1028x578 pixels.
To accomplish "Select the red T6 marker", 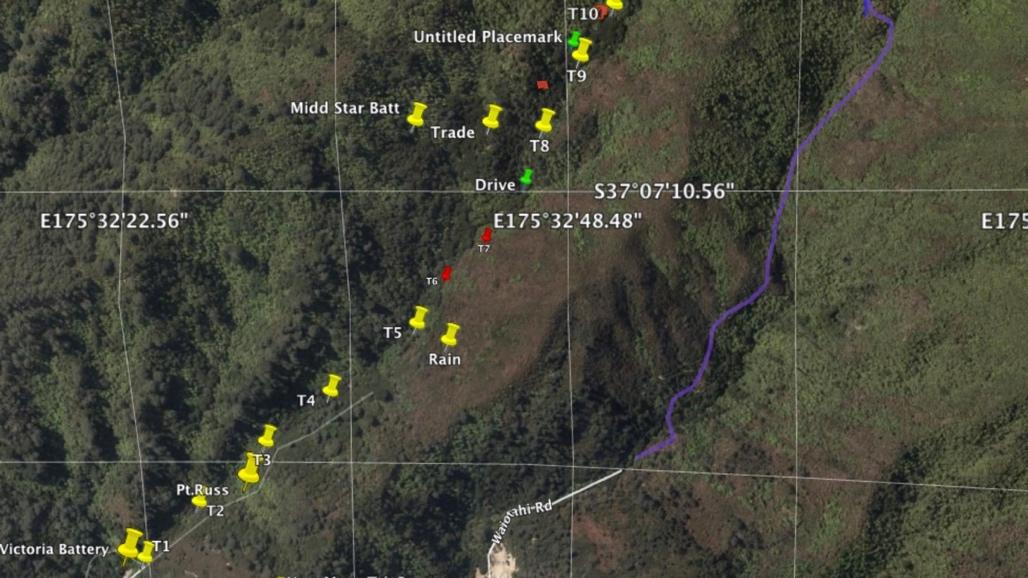I will click(x=447, y=273).
